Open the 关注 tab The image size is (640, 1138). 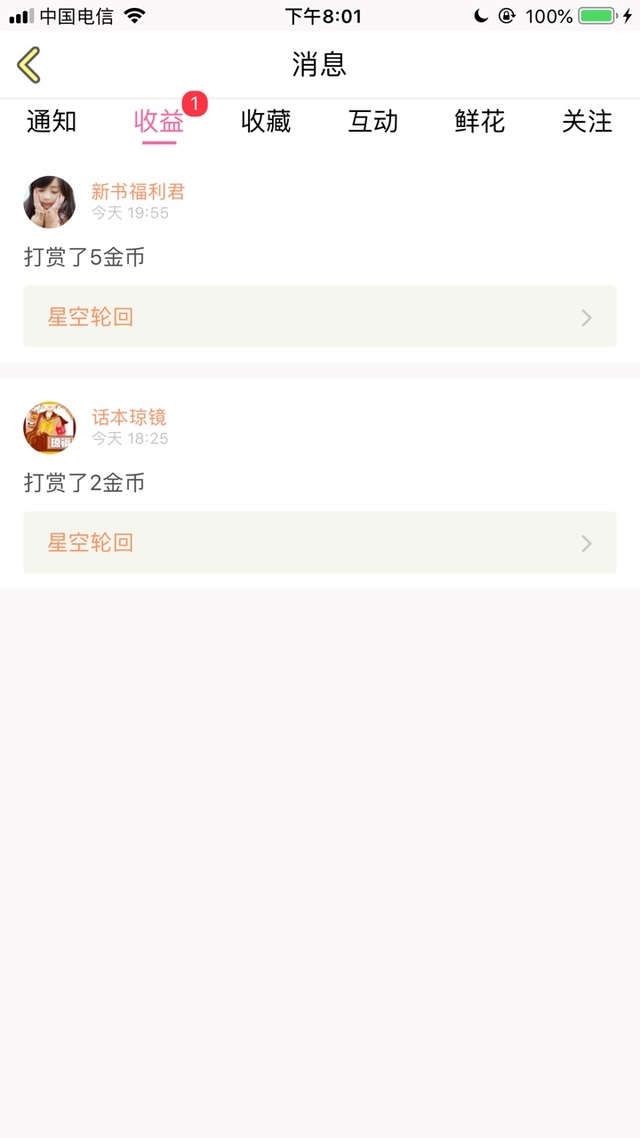[x=587, y=122]
